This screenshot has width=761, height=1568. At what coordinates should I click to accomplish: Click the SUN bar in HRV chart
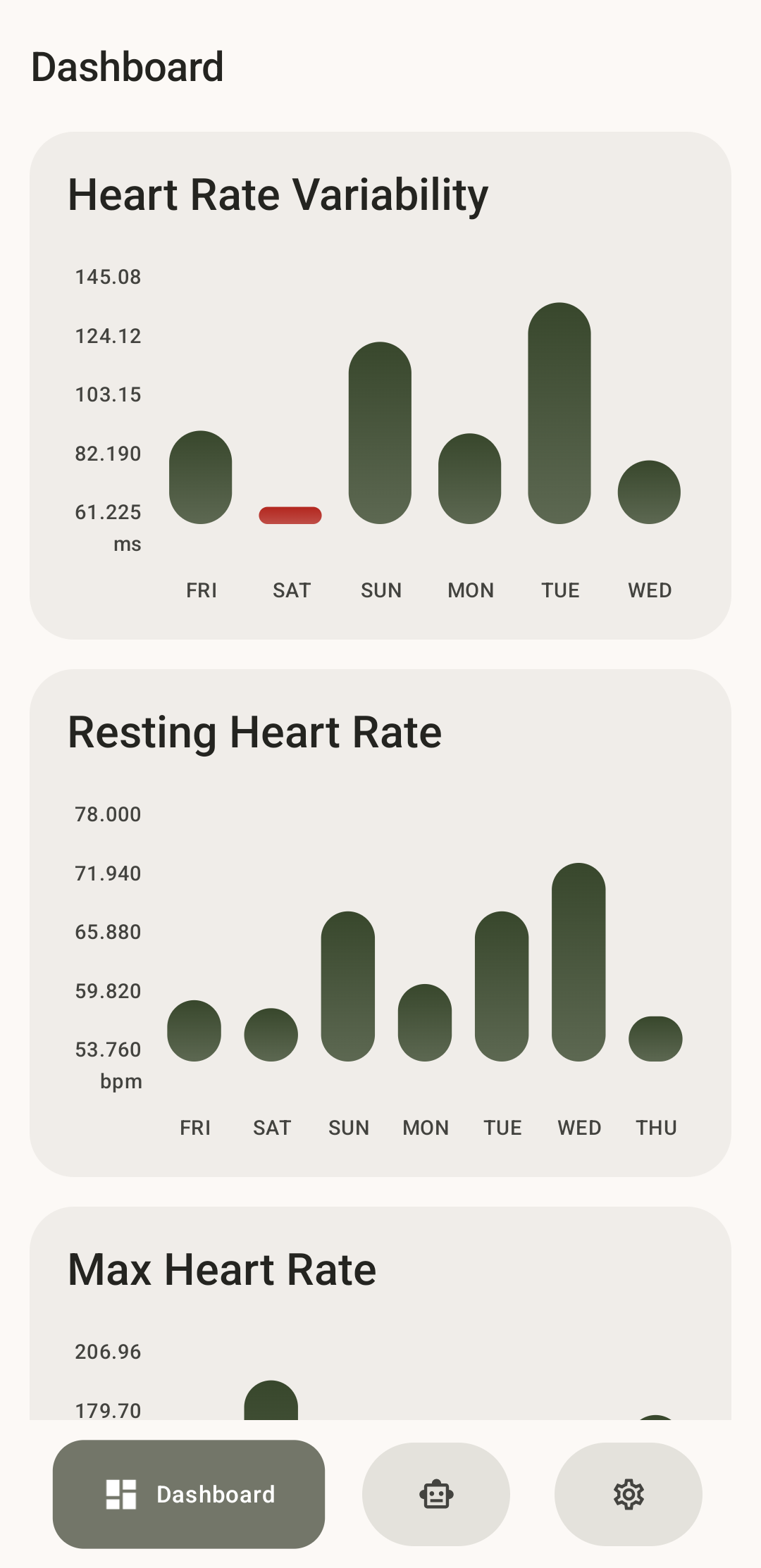tap(380, 433)
